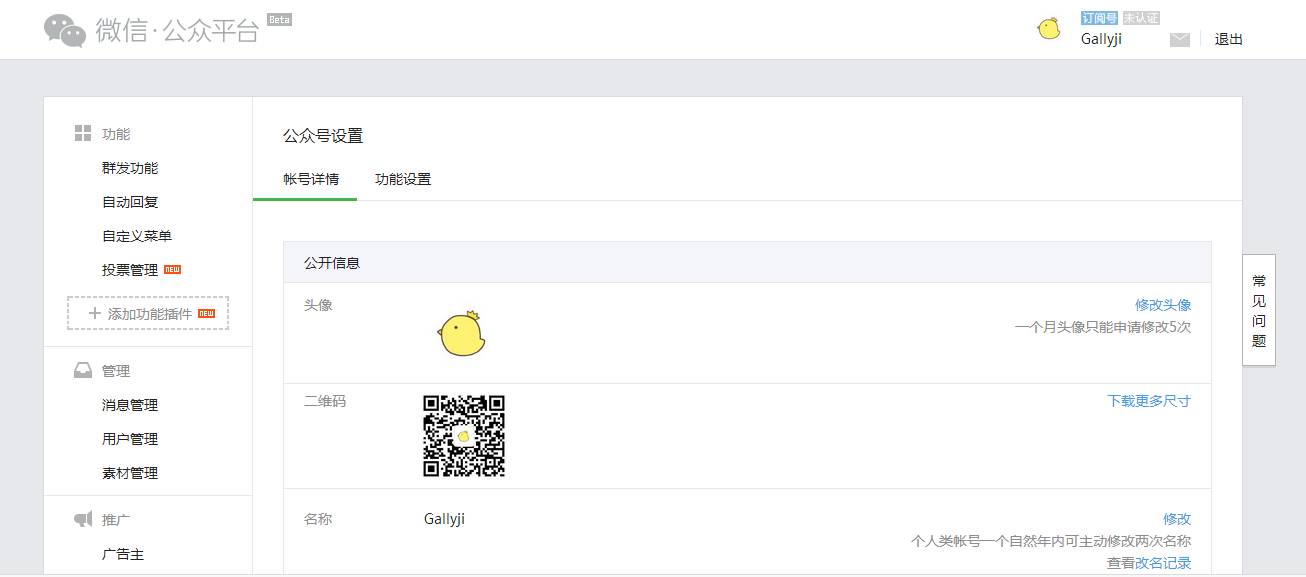Open 素材管理 in the sidebar
This screenshot has width=1306, height=577.
click(x=130, y=473)
